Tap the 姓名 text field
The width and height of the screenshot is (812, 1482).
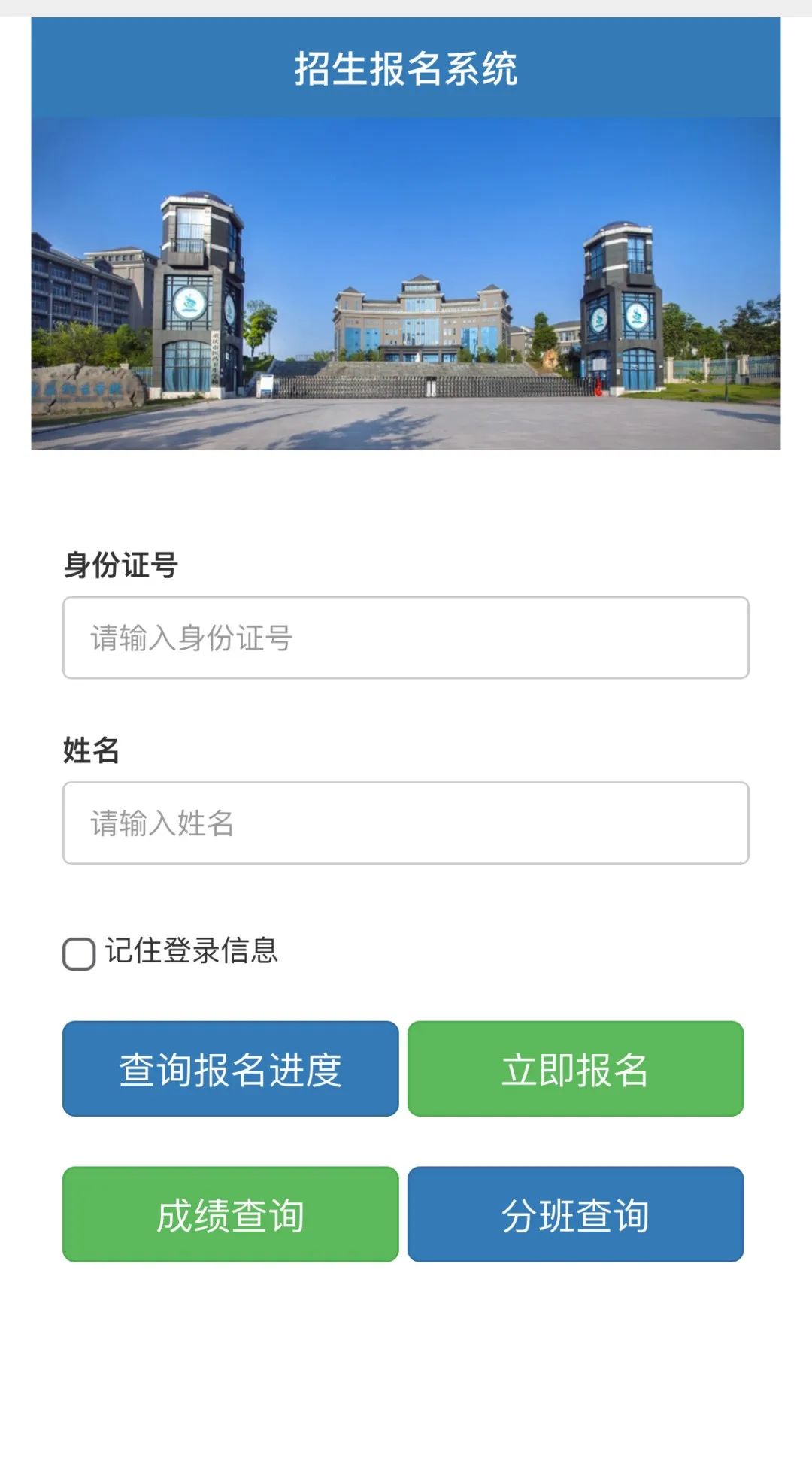[x=406, y=823]
